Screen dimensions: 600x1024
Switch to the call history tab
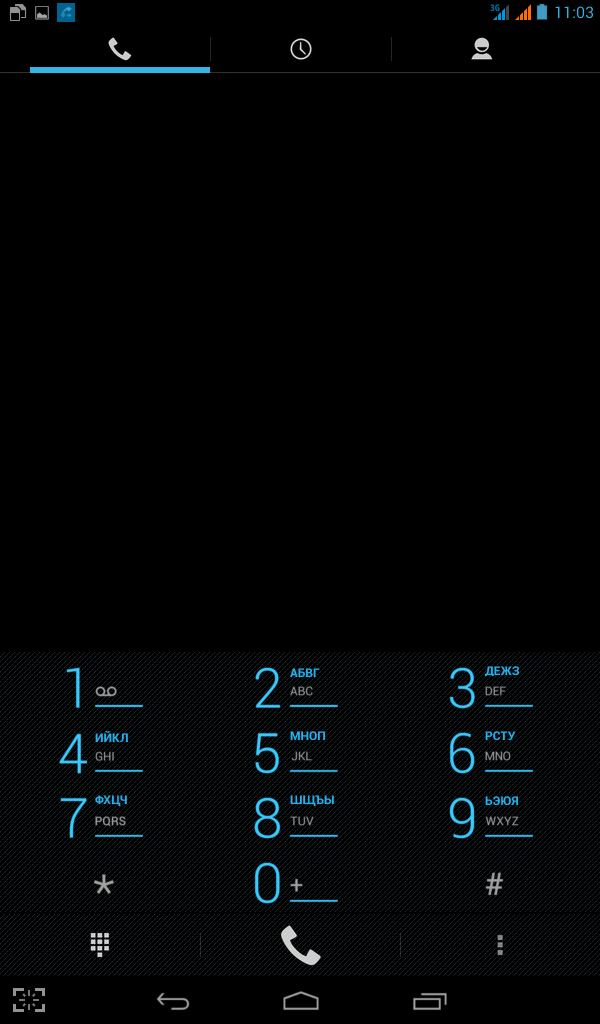[x=300, y=49]
